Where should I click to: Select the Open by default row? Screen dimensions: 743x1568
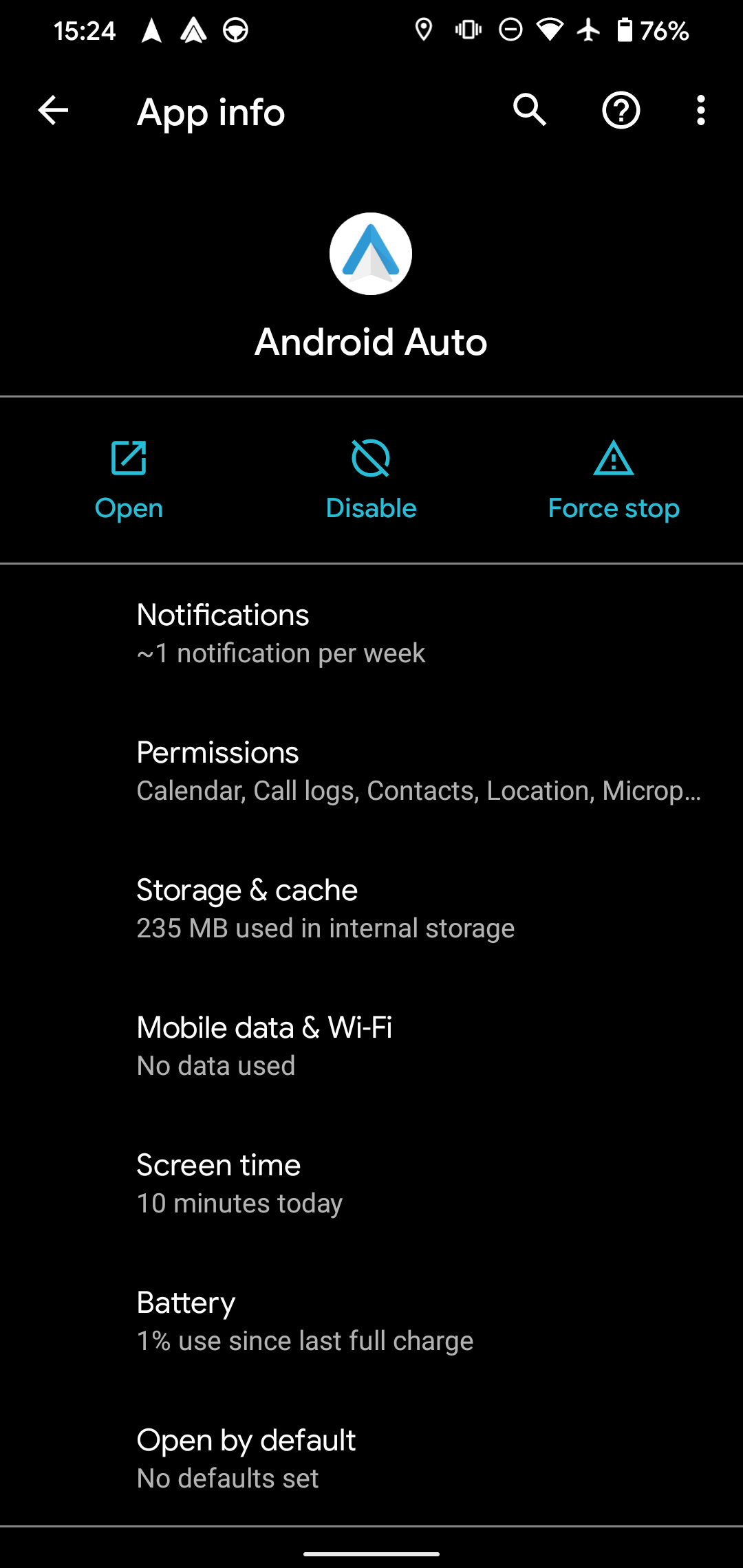tap(371, 1458)
